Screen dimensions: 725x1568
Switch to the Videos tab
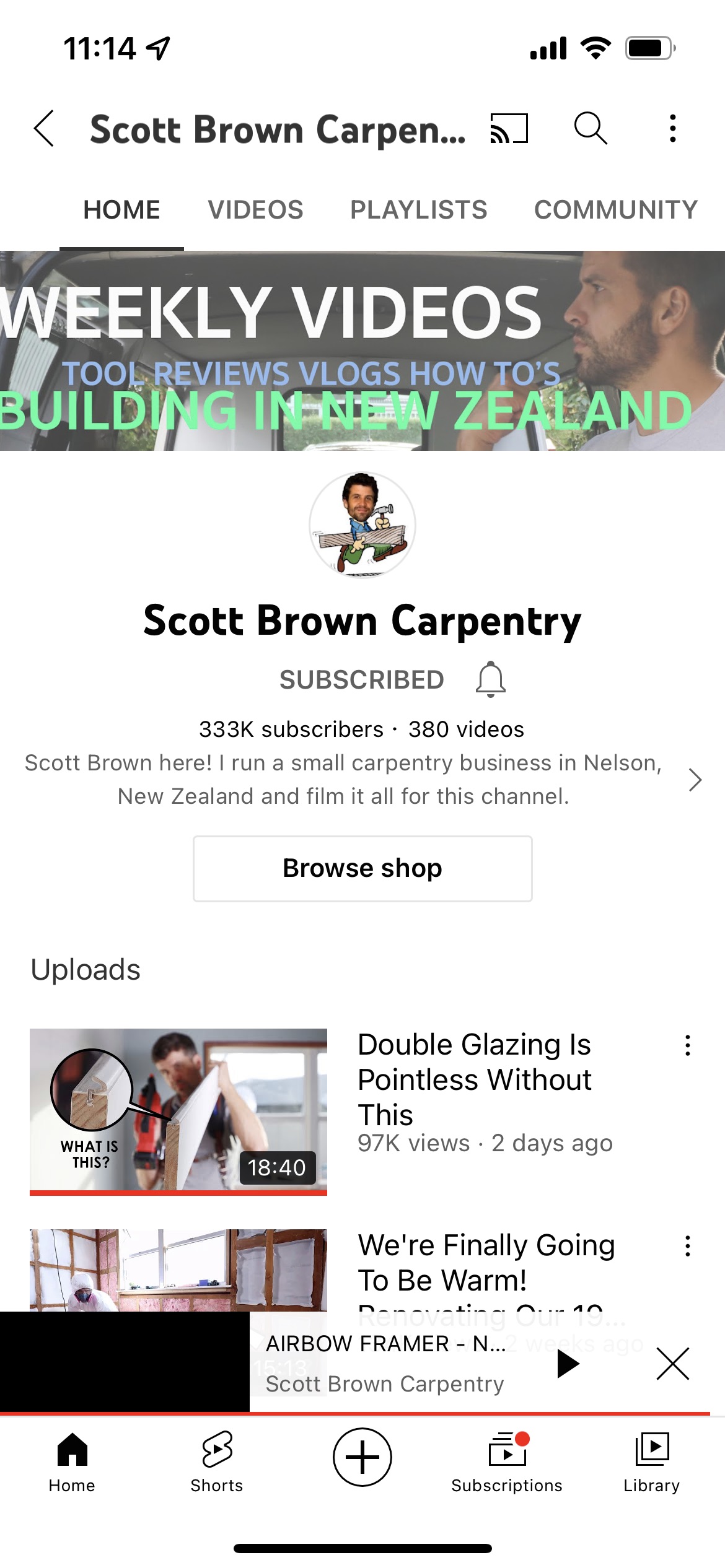pyautogui.click(x=255, y=210)
